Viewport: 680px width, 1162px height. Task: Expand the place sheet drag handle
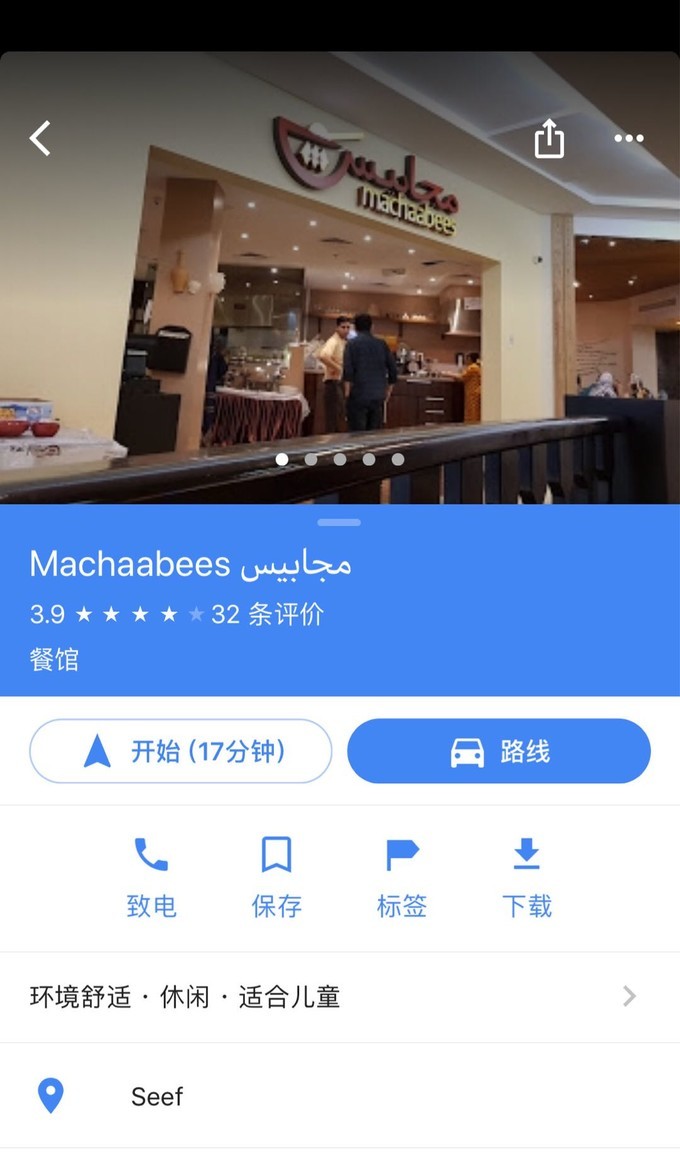pyautogui.click(x=340, y=522)
